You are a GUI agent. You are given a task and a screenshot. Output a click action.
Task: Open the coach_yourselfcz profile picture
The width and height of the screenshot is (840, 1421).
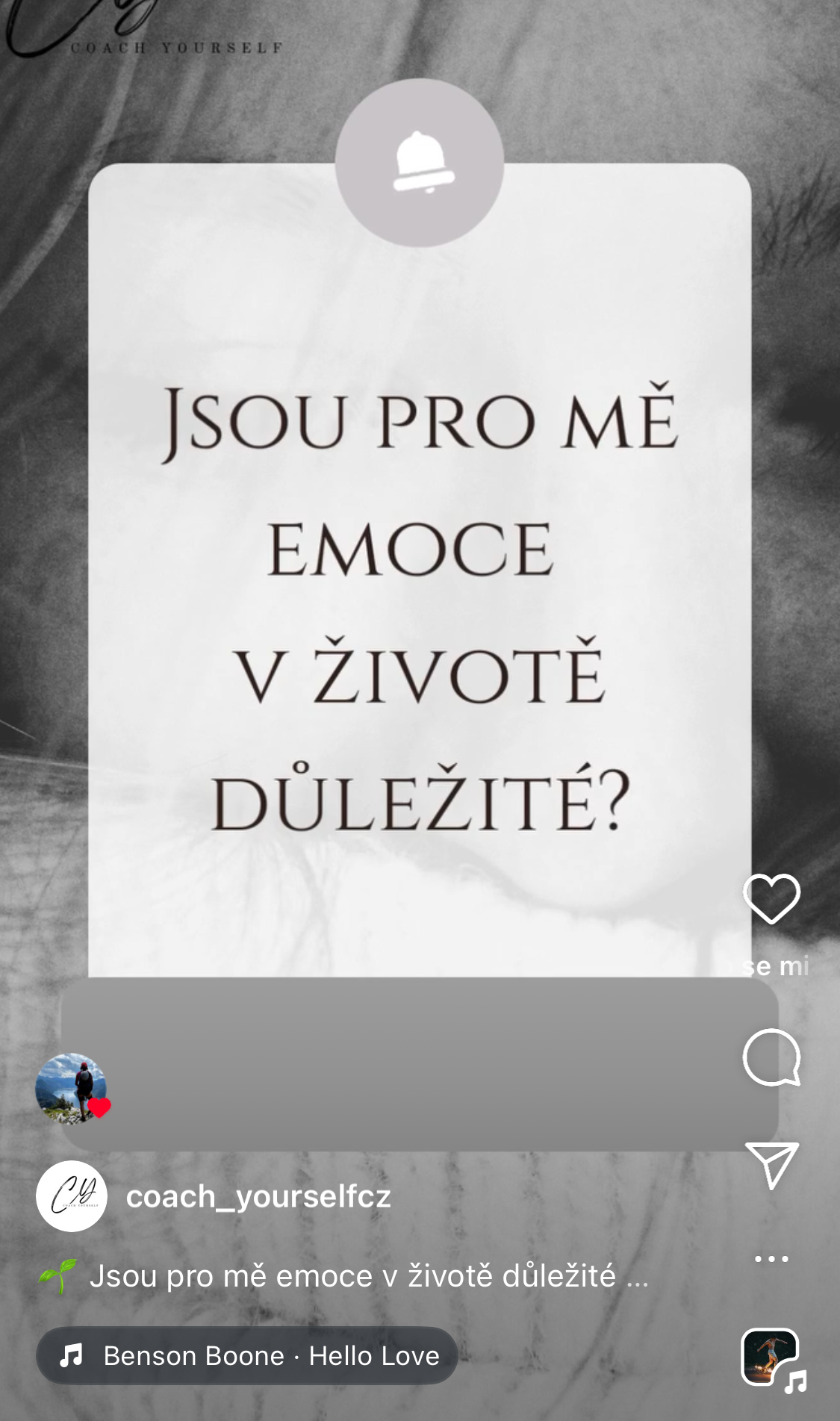point(72,1196)
